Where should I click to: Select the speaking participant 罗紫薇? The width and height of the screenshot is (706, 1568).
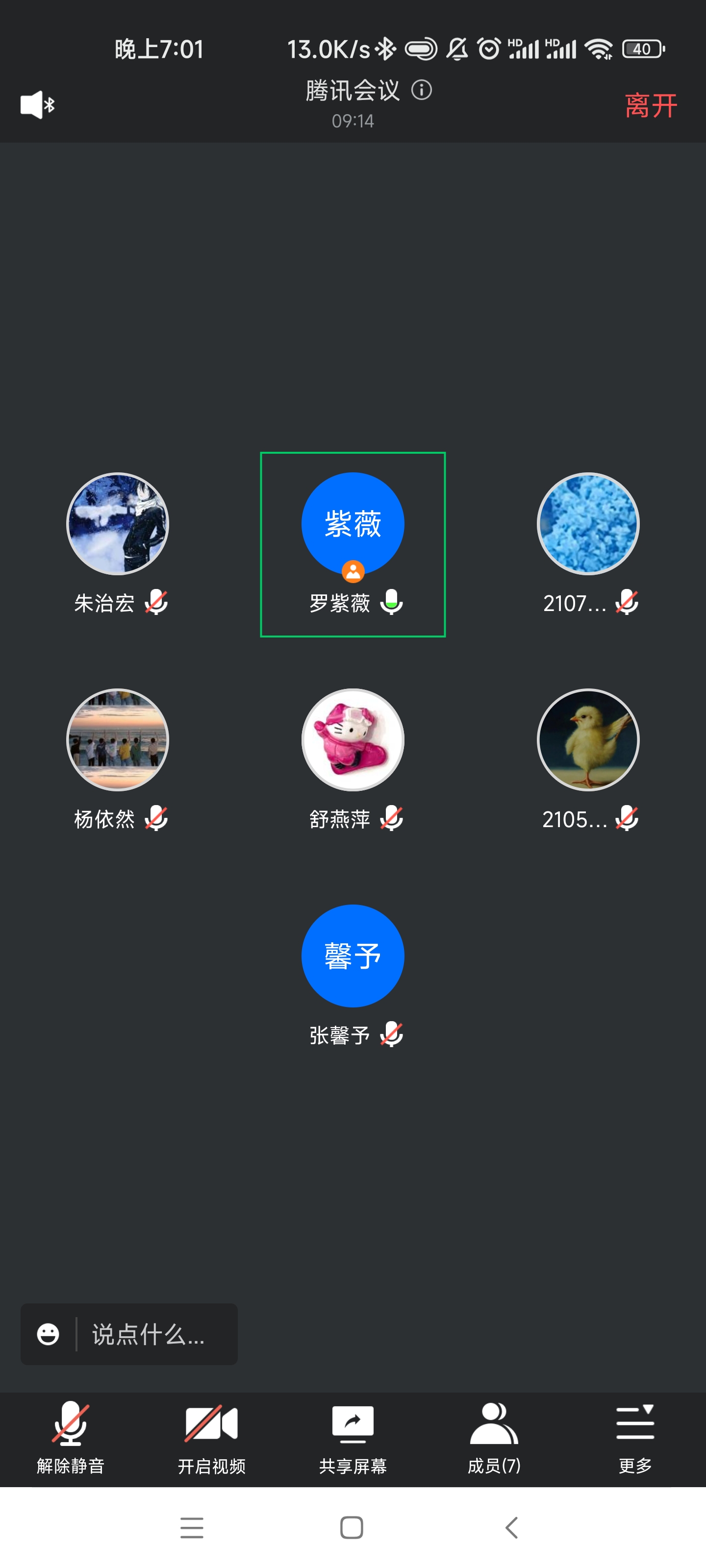(x=353, y=525)
